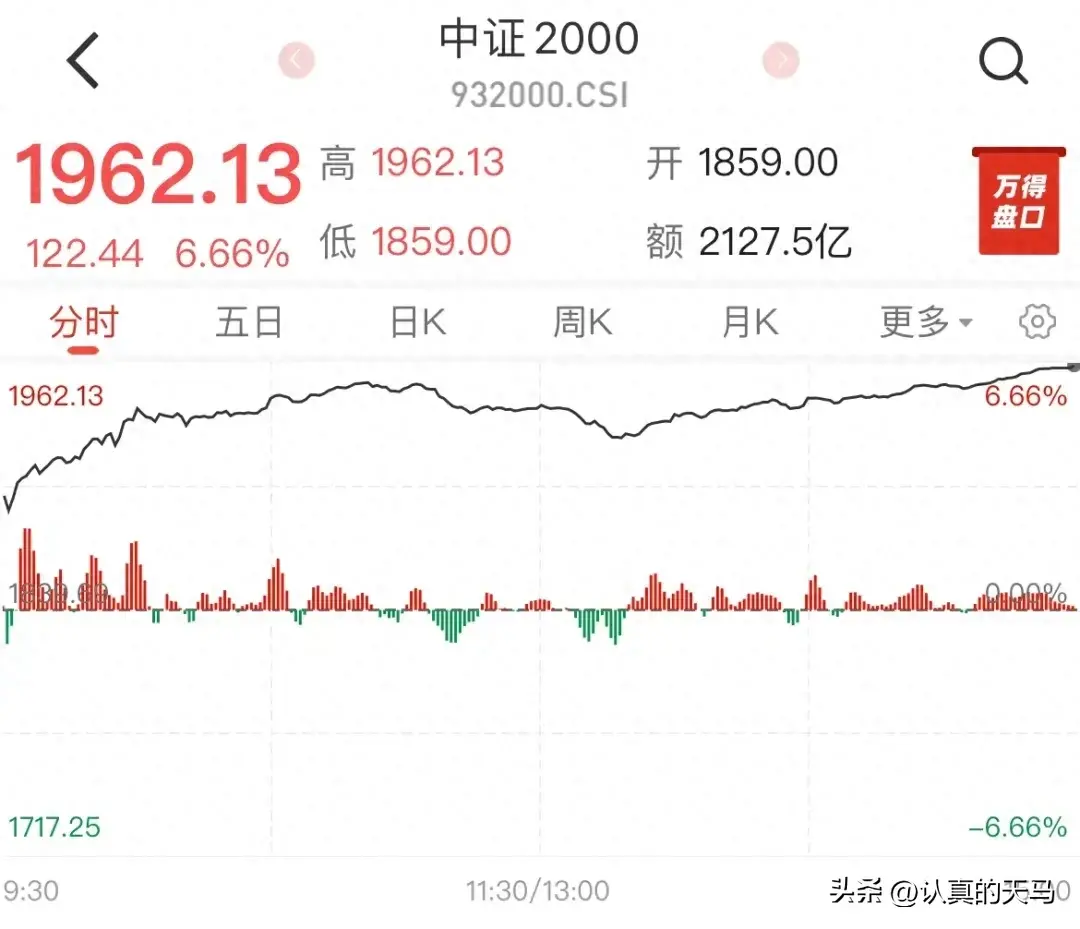Open the search magnifier icon
1080x929 pixels.
(x=1004, y=61)
